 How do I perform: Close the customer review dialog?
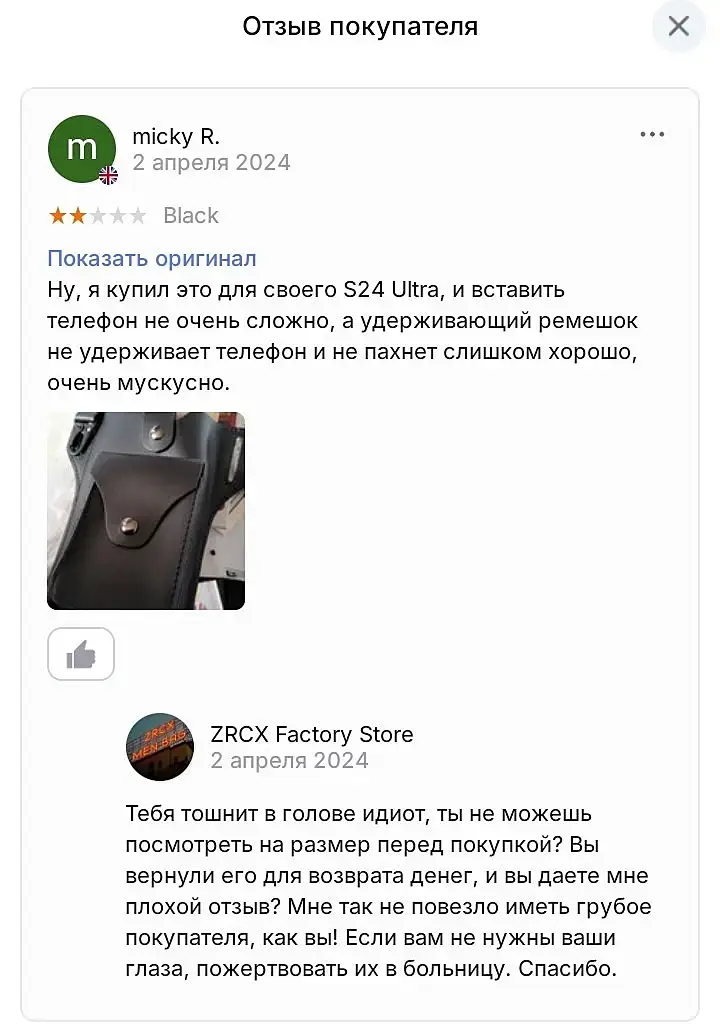(679, 27)
